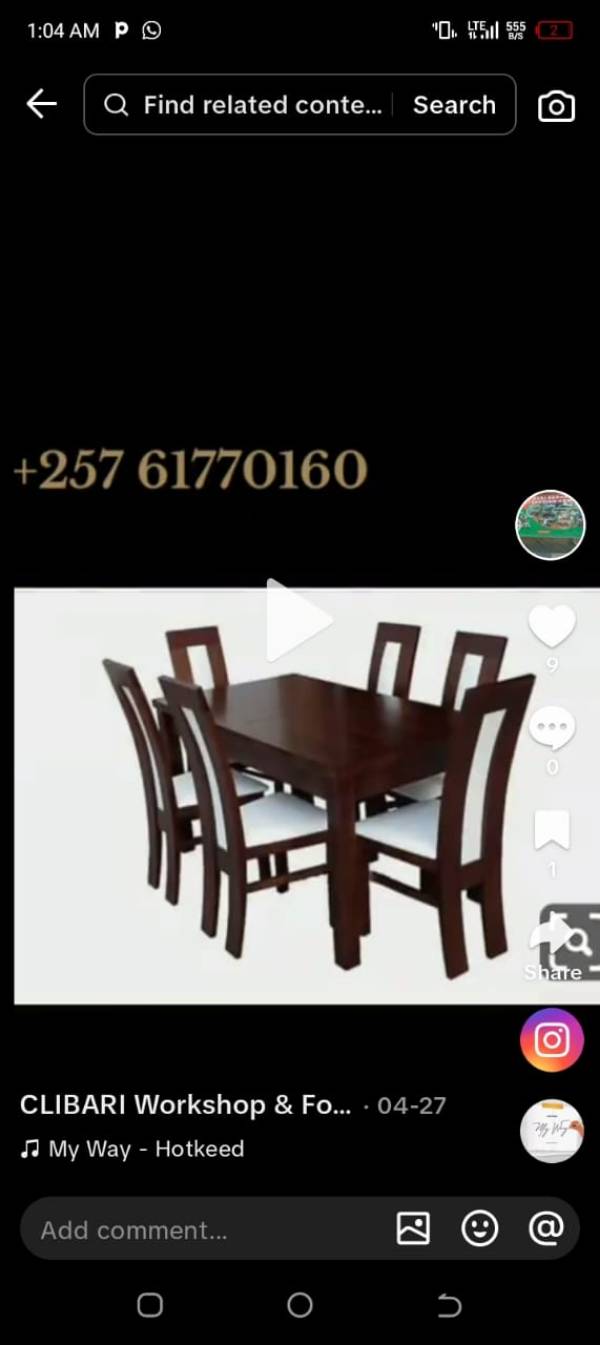Open the My Way sound disc
This screenshot has height=1345, width=600.
552,1131
